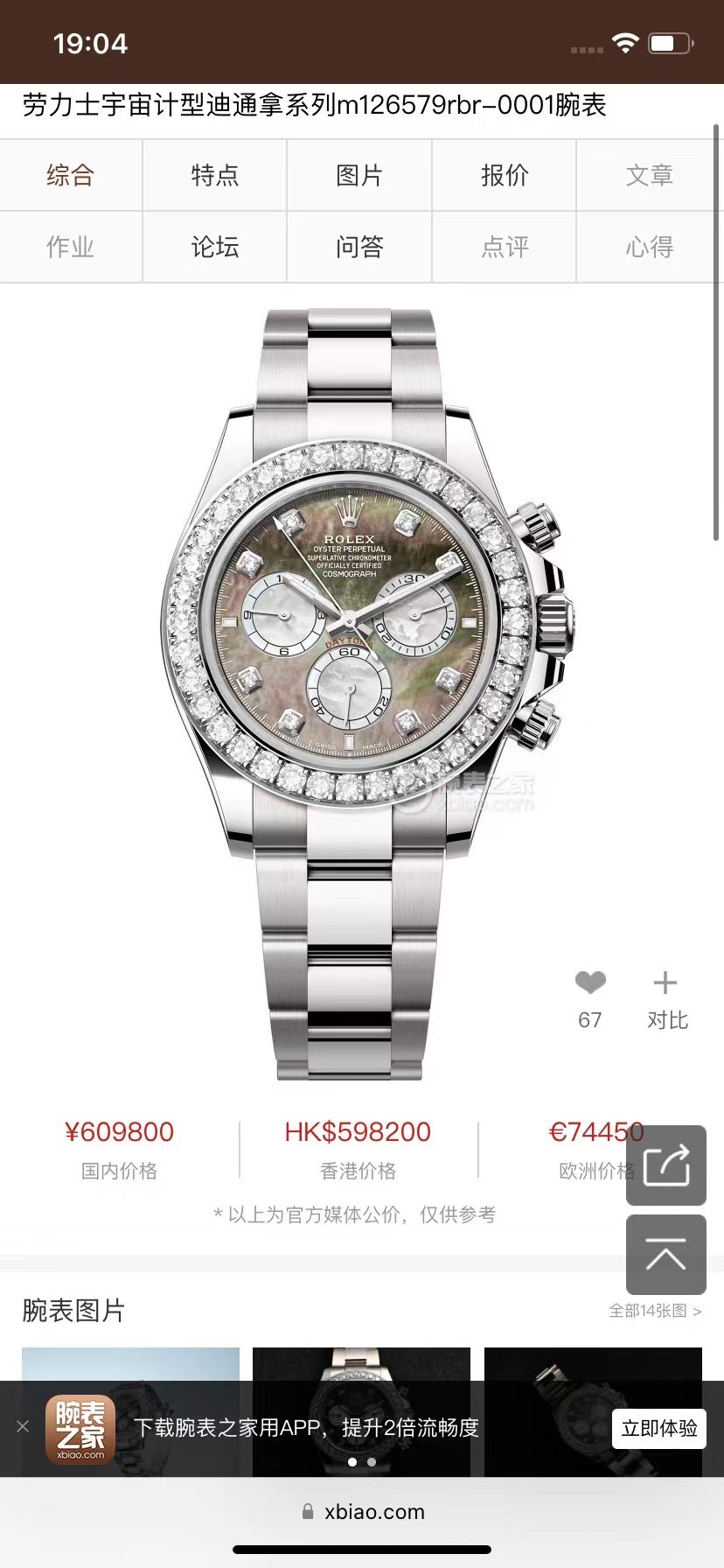Switch to the 综合 tab
The width and height of the screenshot is (724, 1568).
[71, 175]
